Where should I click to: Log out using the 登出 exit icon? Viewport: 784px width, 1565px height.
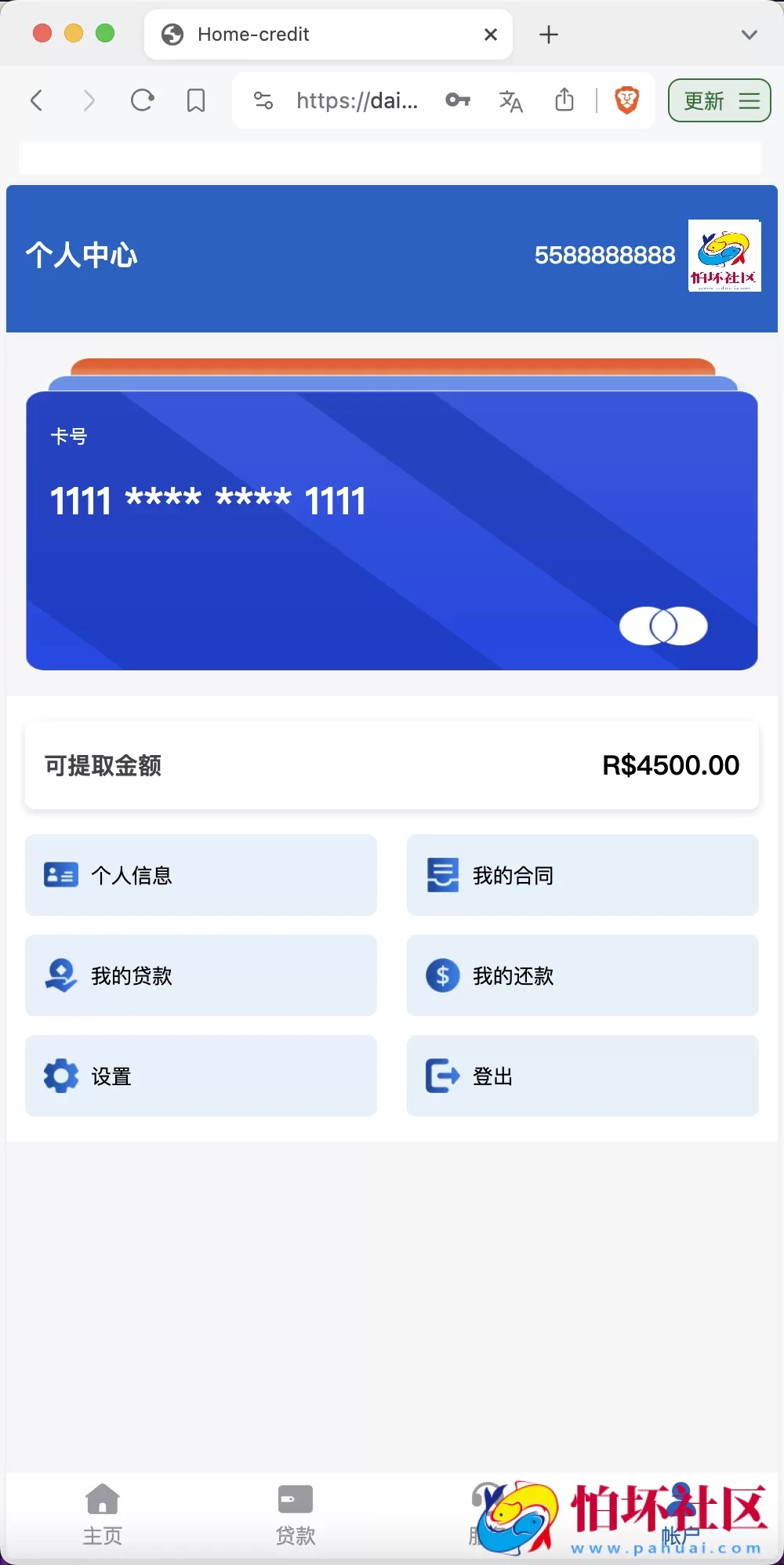point(442,1076)
